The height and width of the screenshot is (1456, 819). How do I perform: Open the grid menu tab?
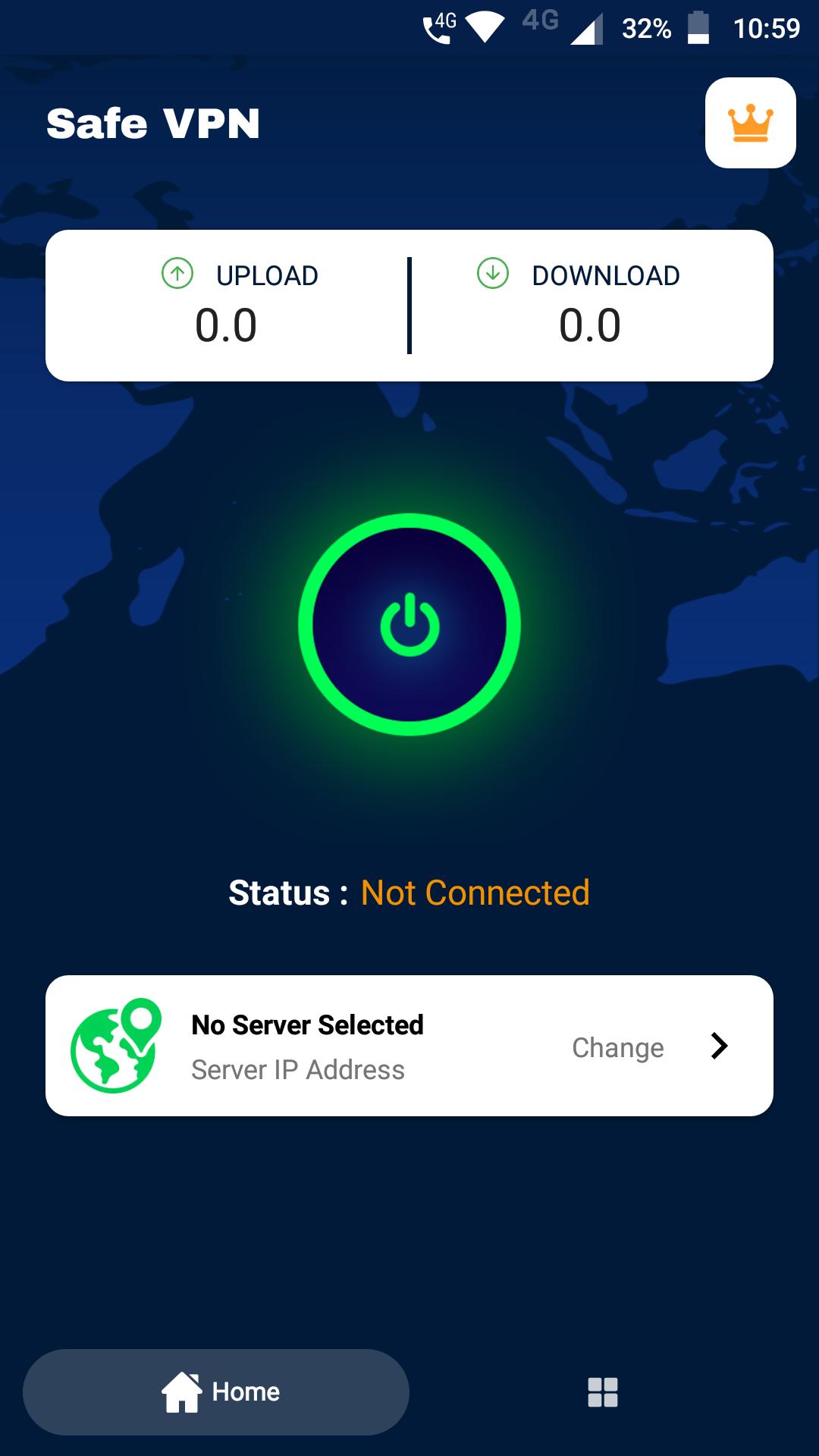click(603, 1392)
